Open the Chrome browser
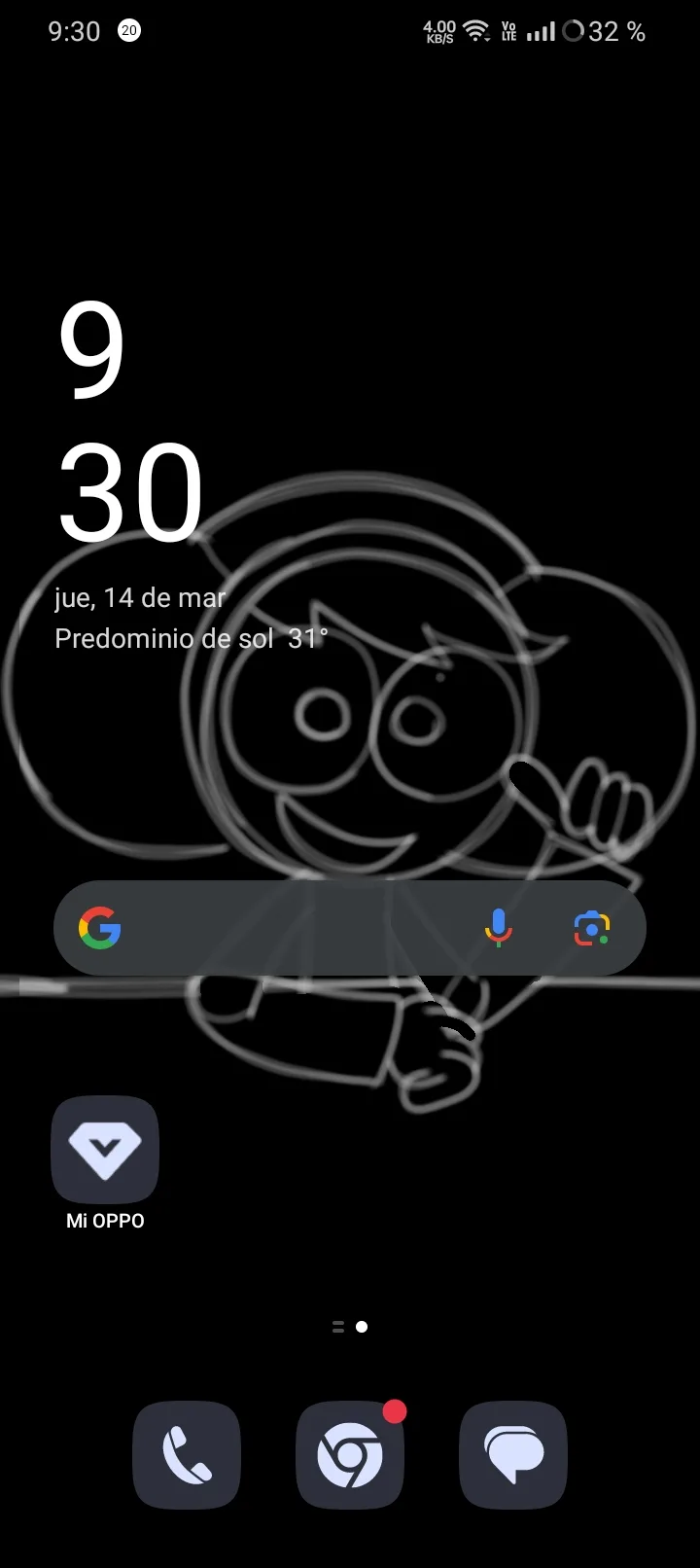700x1568 pixels. pyautogui.click(x=350, y=1454)
